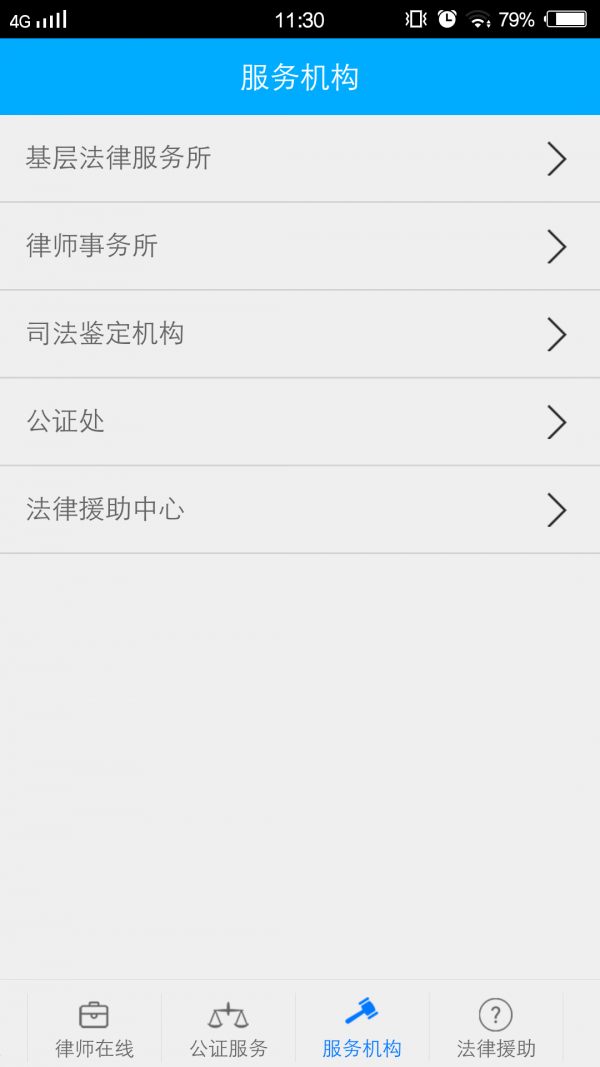Open the 基层法律服务所 row

coord(299,159)
